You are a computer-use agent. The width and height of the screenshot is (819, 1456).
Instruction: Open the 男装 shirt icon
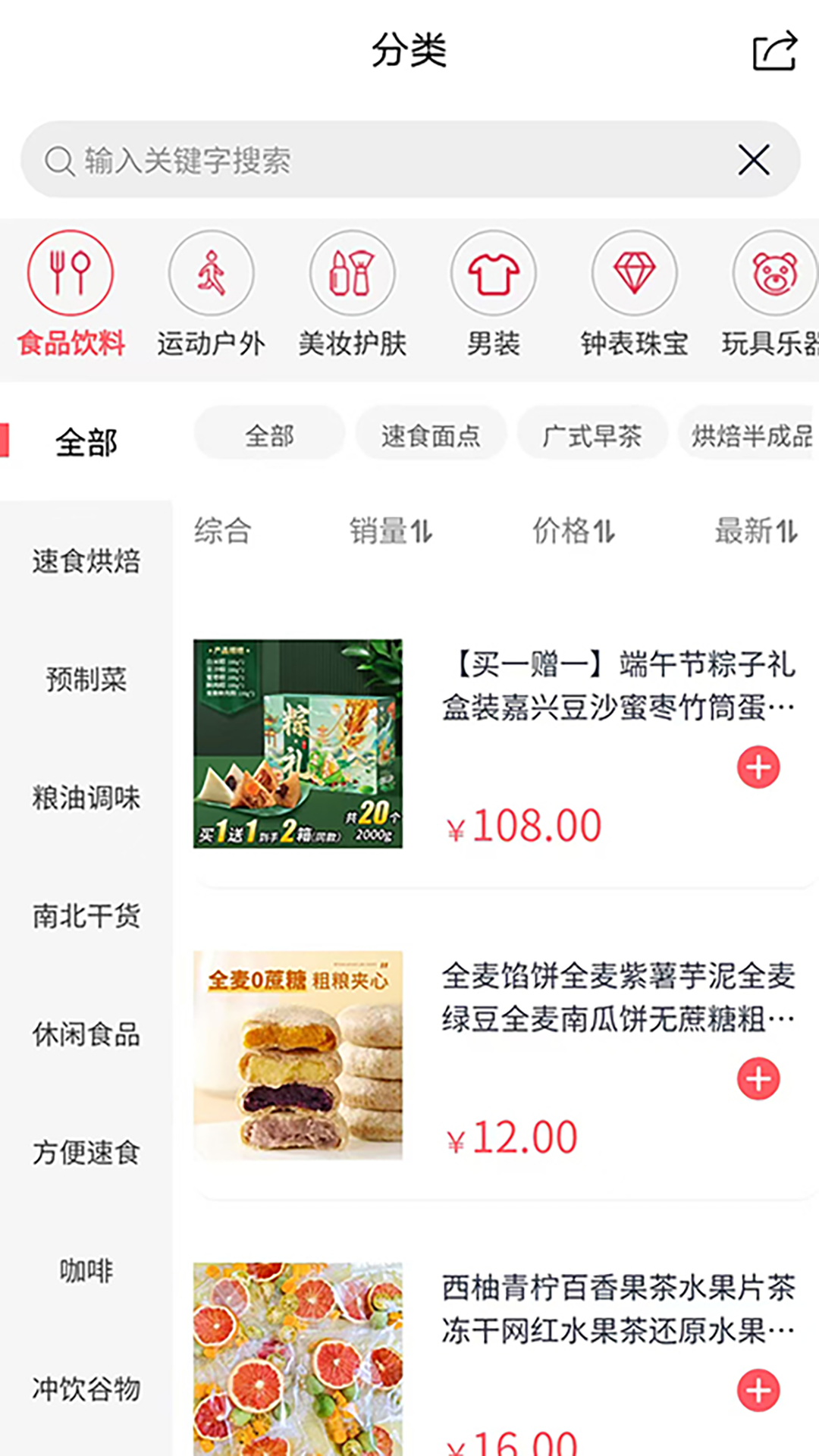coord(493,272)
